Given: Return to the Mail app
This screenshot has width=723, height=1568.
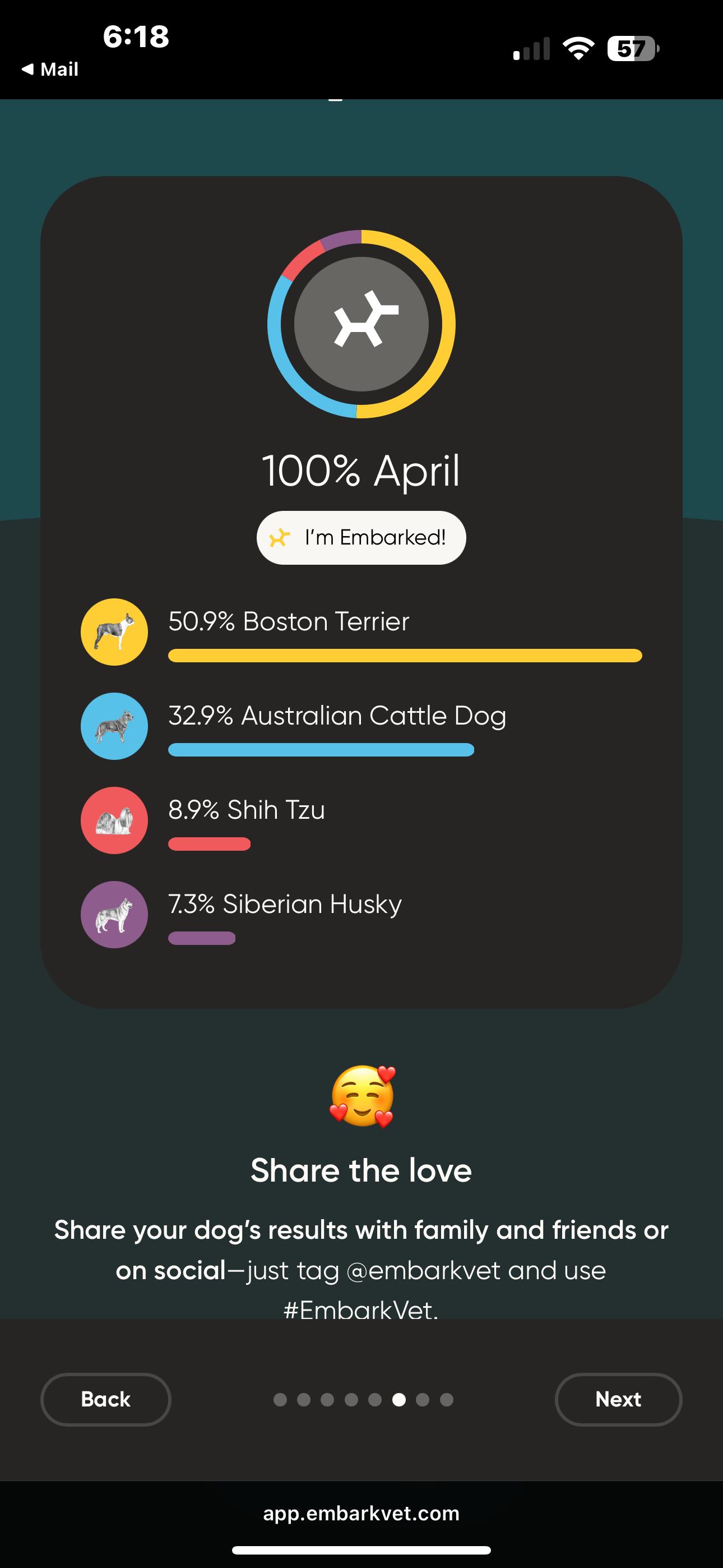Looking at the screenshot, I should (51, 70).
